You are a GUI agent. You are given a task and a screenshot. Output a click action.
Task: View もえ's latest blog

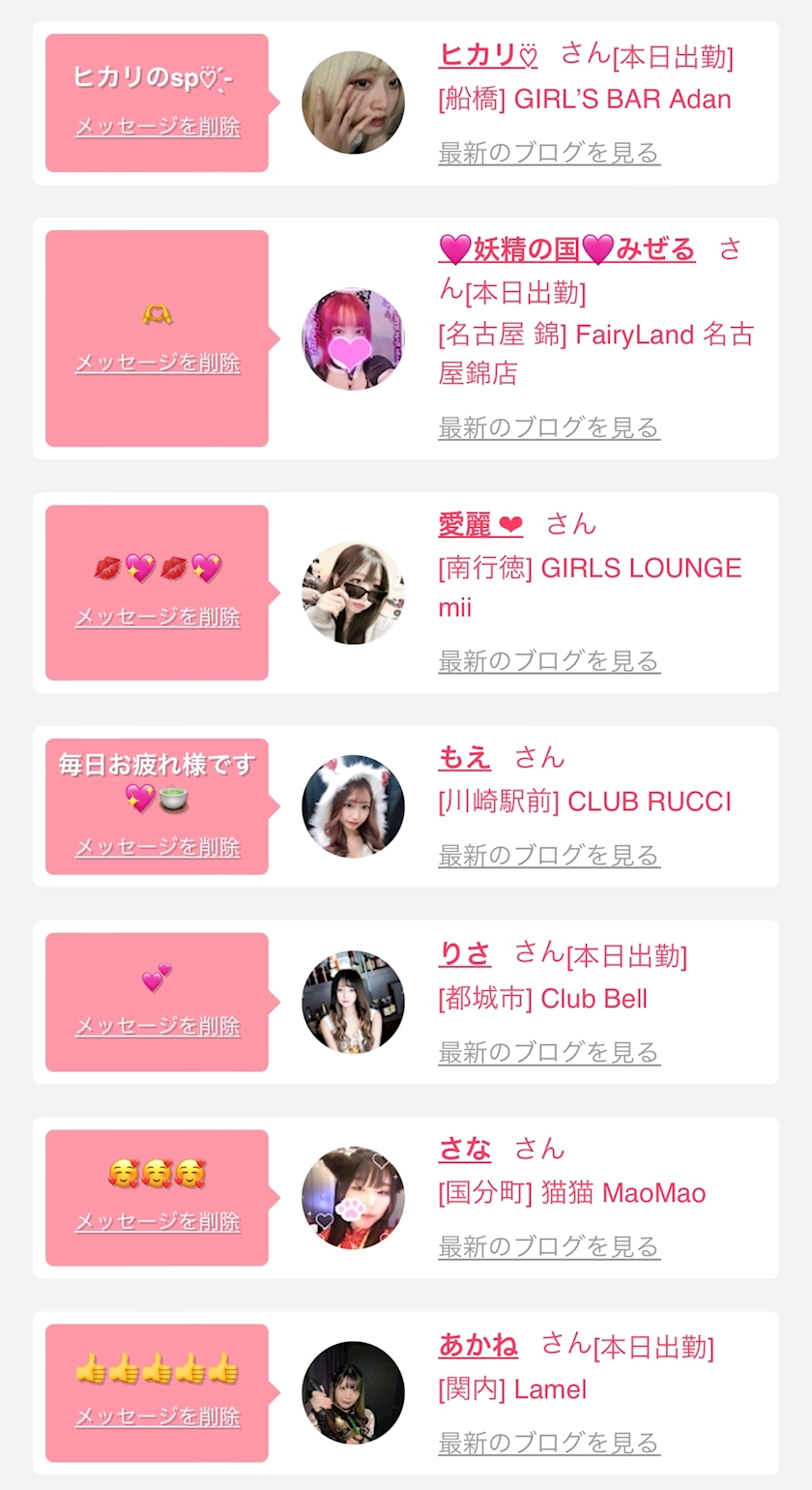click(549, 856)
